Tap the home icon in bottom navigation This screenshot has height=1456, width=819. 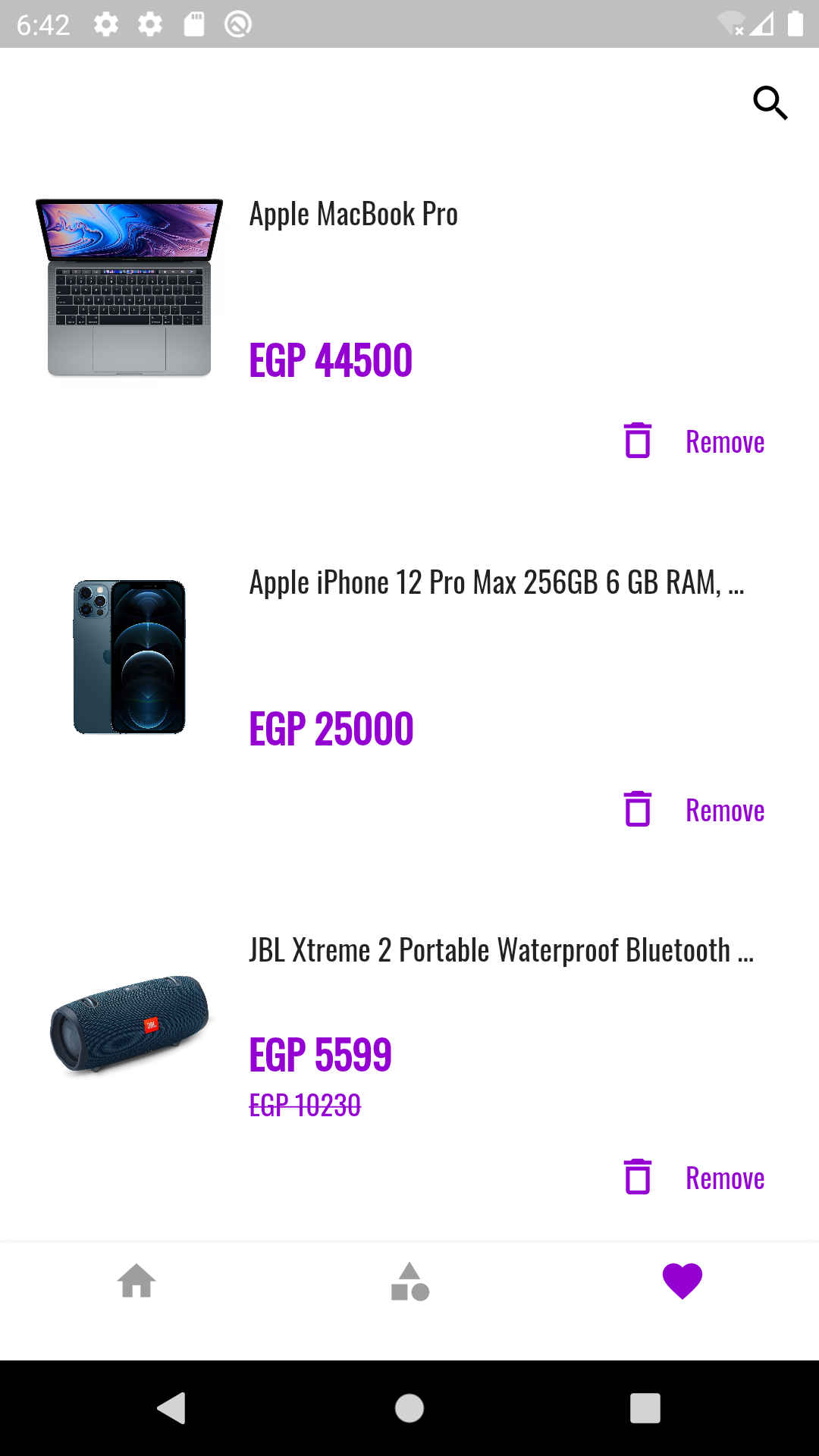[x=136, y=1282]
